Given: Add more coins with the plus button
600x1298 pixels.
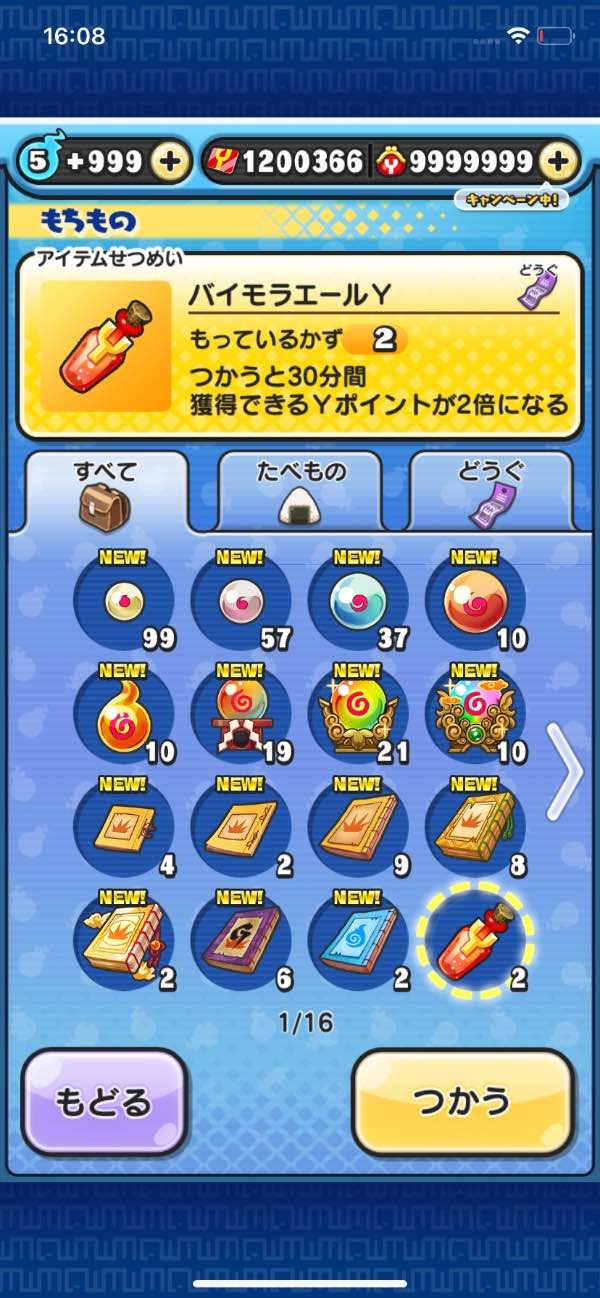Looking at the screenshot, I should [560, 162].
